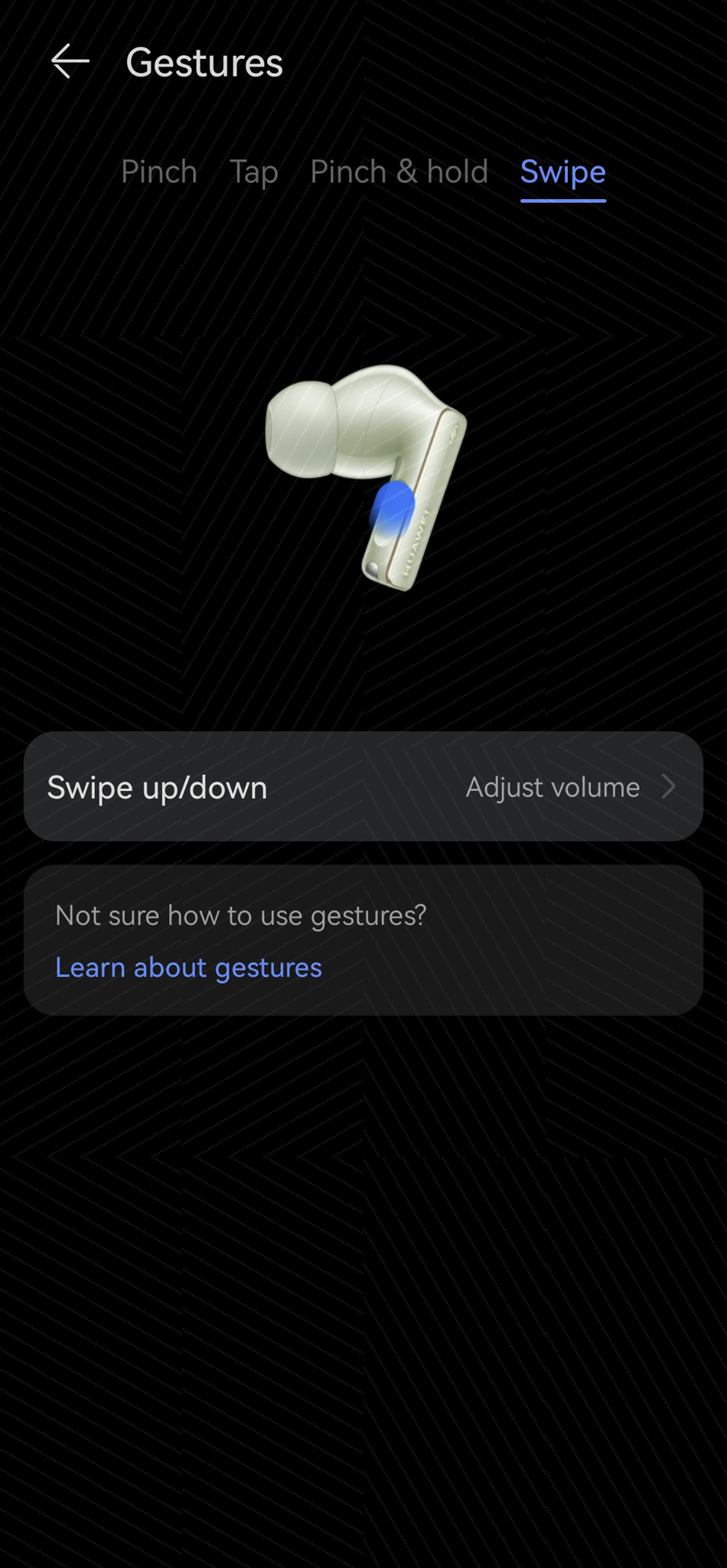The height and width of the screenshot is (1568, 727).
Task: Select the Swipe tab
Action: tap(563, 172)
